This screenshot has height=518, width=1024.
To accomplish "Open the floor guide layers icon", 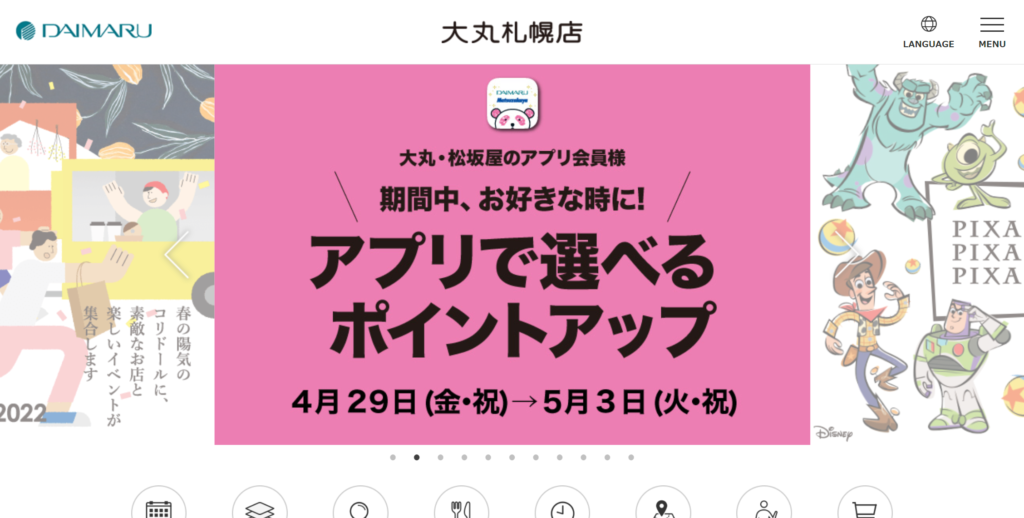I will tap(260, 507).
